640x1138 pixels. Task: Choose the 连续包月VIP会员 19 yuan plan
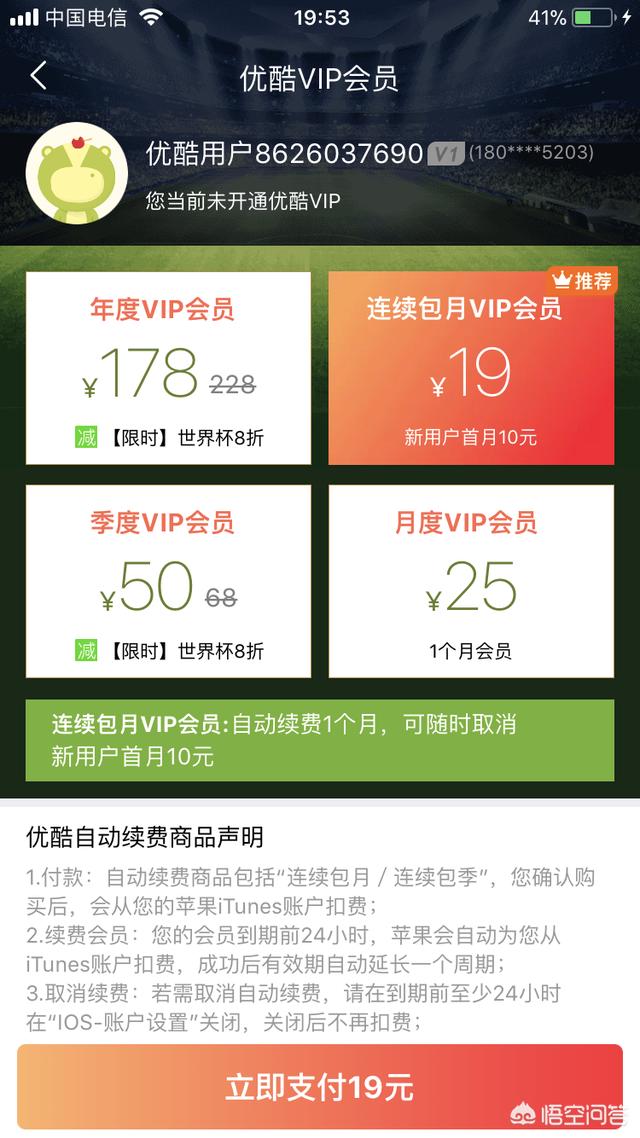[471, 368]
